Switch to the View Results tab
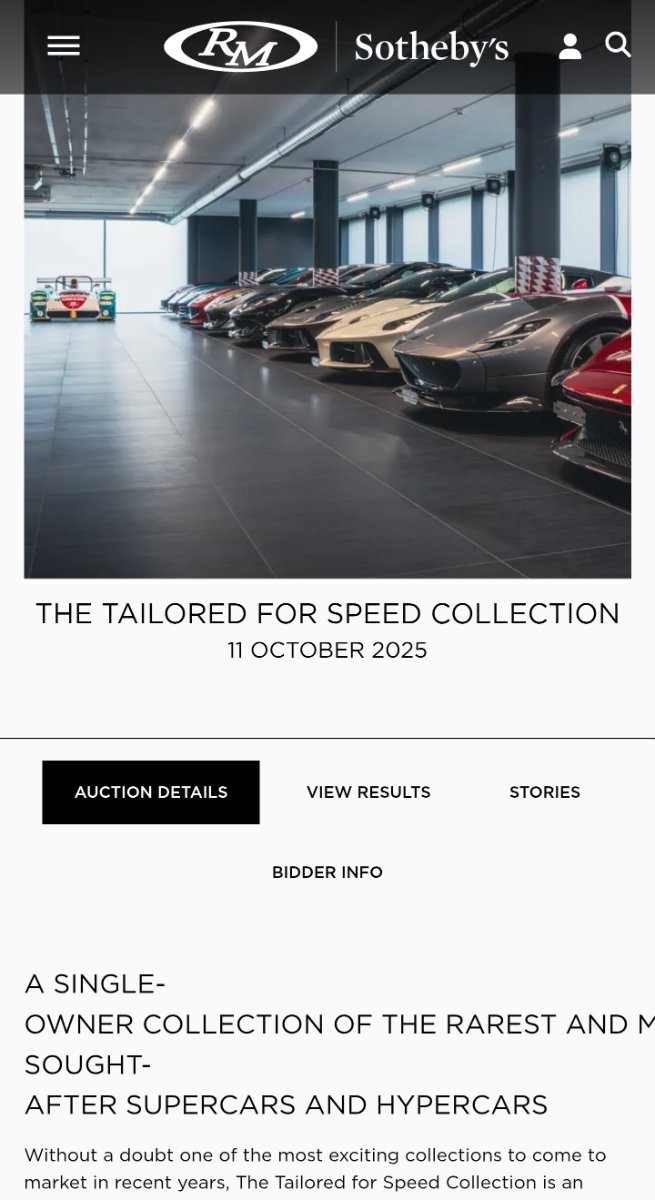This screenshot has height=1200, width=655. [x=368, y=792]
